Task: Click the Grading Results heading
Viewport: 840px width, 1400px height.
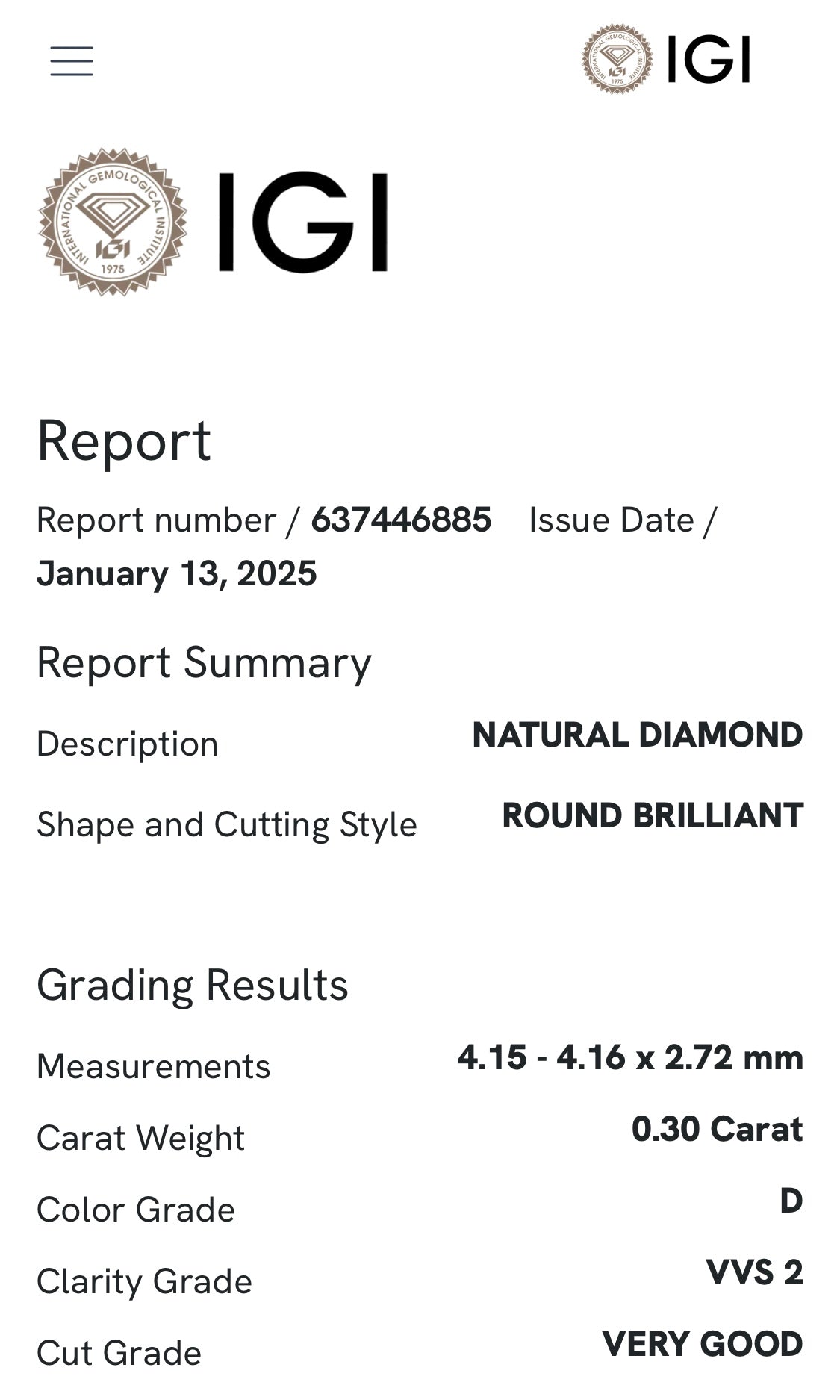Action: [193, 986]
